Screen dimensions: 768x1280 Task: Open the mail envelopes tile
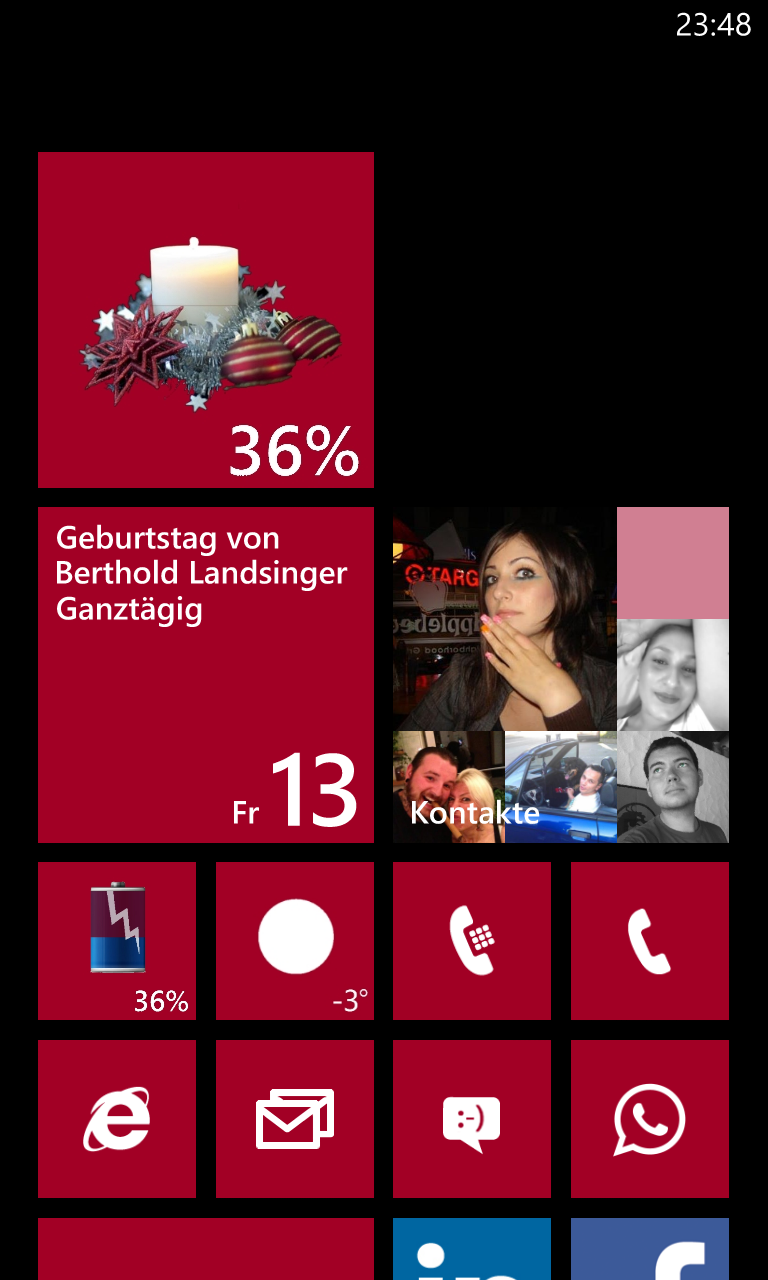pos(295,1119)
